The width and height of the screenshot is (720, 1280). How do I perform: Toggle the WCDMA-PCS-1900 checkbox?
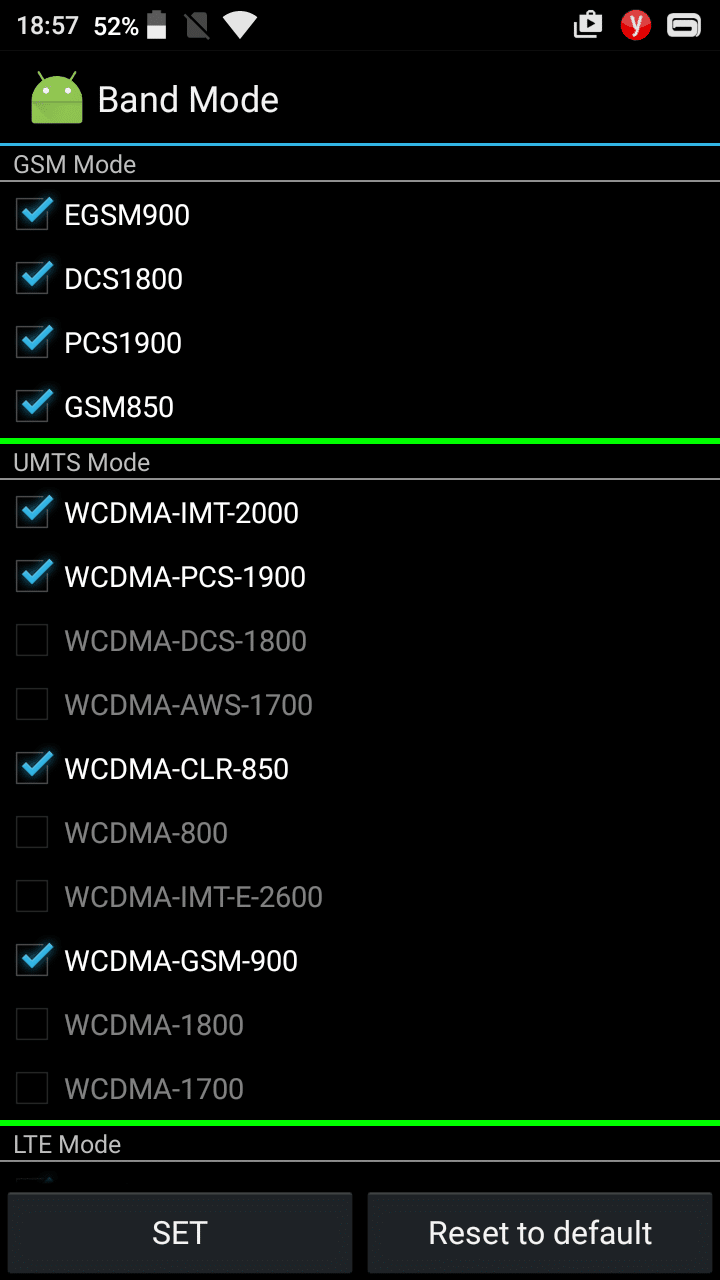point(33,577)
